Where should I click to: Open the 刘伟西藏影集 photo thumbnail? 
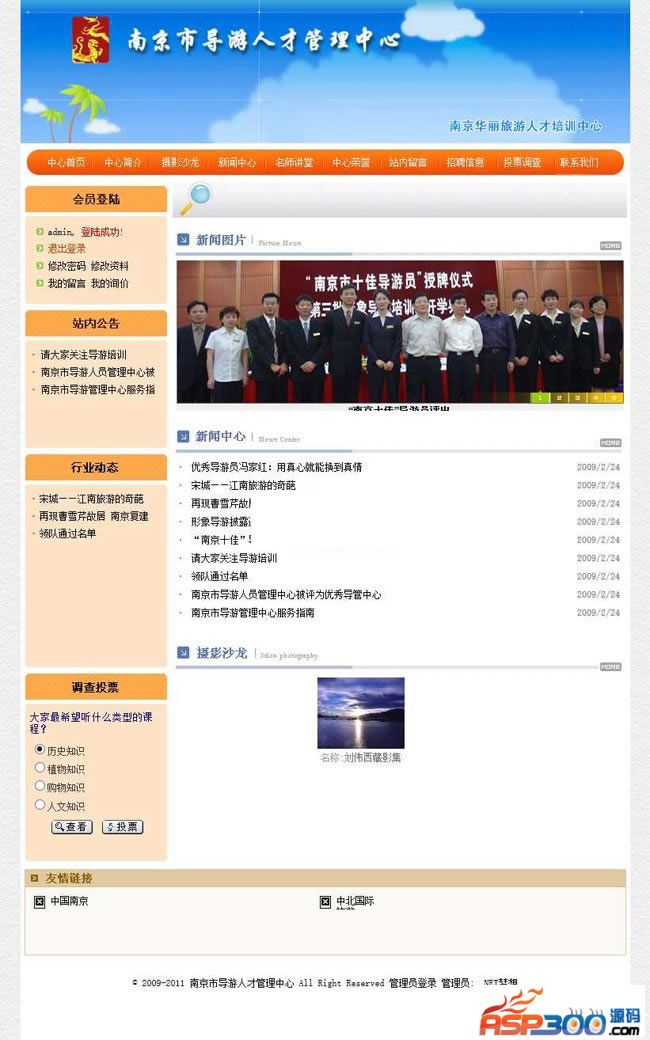360,713
